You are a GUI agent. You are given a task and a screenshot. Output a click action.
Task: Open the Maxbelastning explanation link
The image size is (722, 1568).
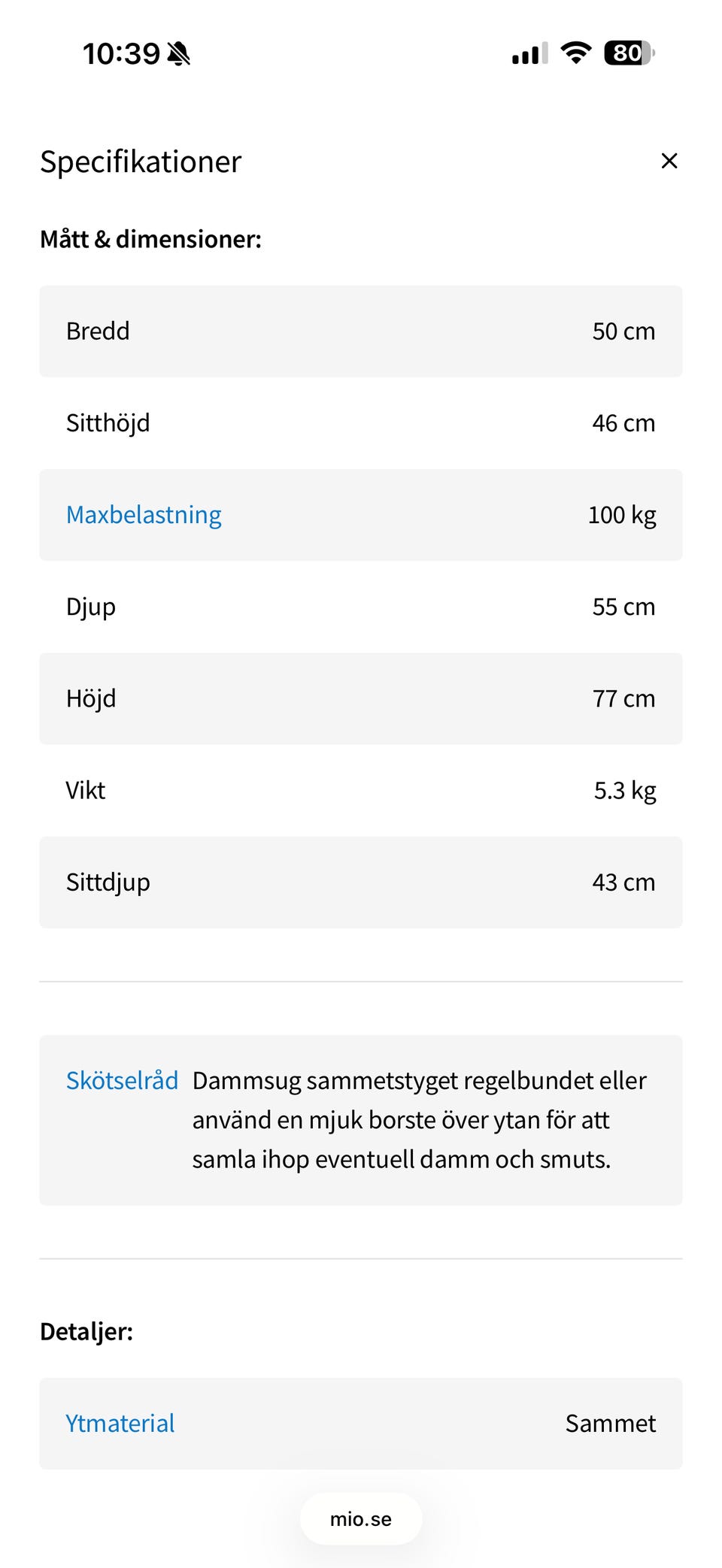pyautogui.click(x=144, y=515)
